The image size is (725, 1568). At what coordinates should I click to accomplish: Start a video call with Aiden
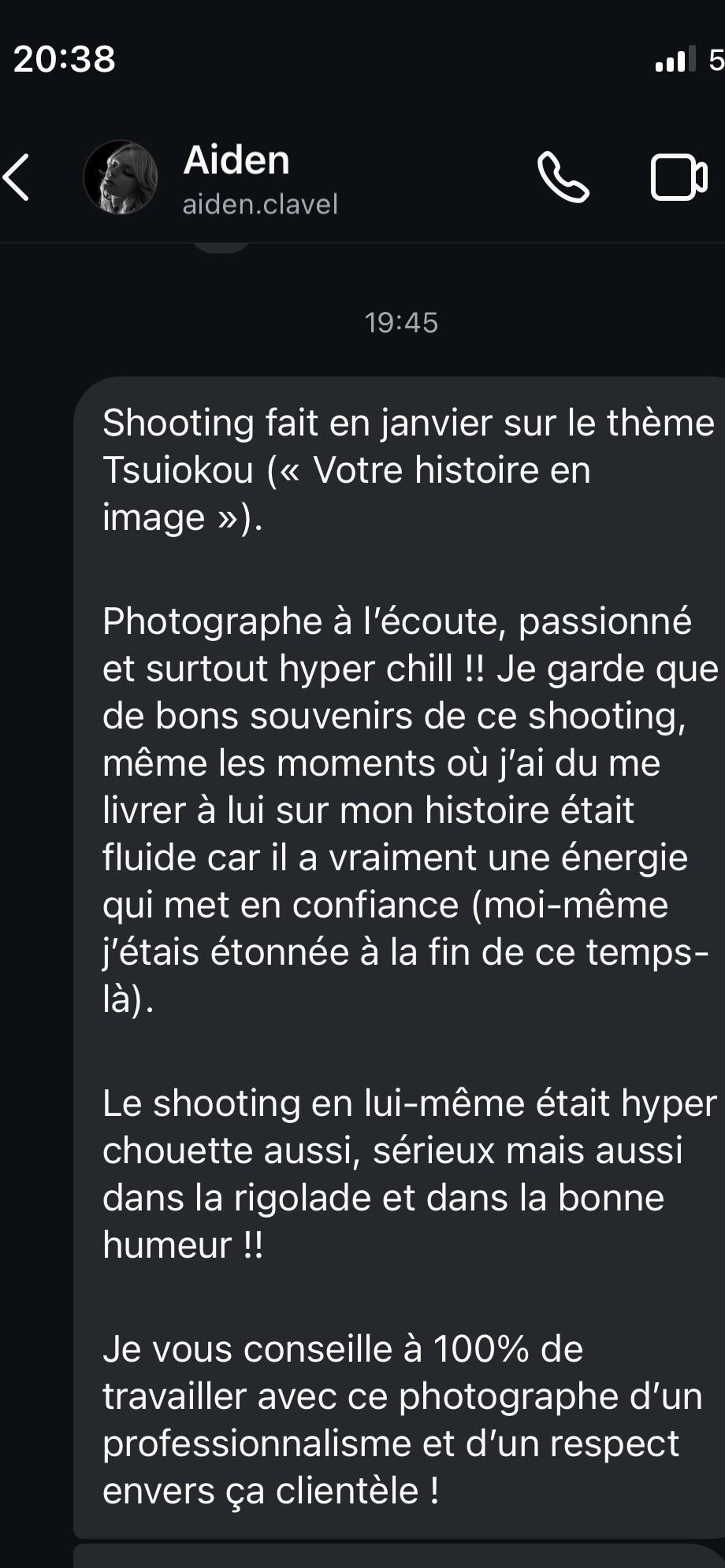click(x=679, y=178)
